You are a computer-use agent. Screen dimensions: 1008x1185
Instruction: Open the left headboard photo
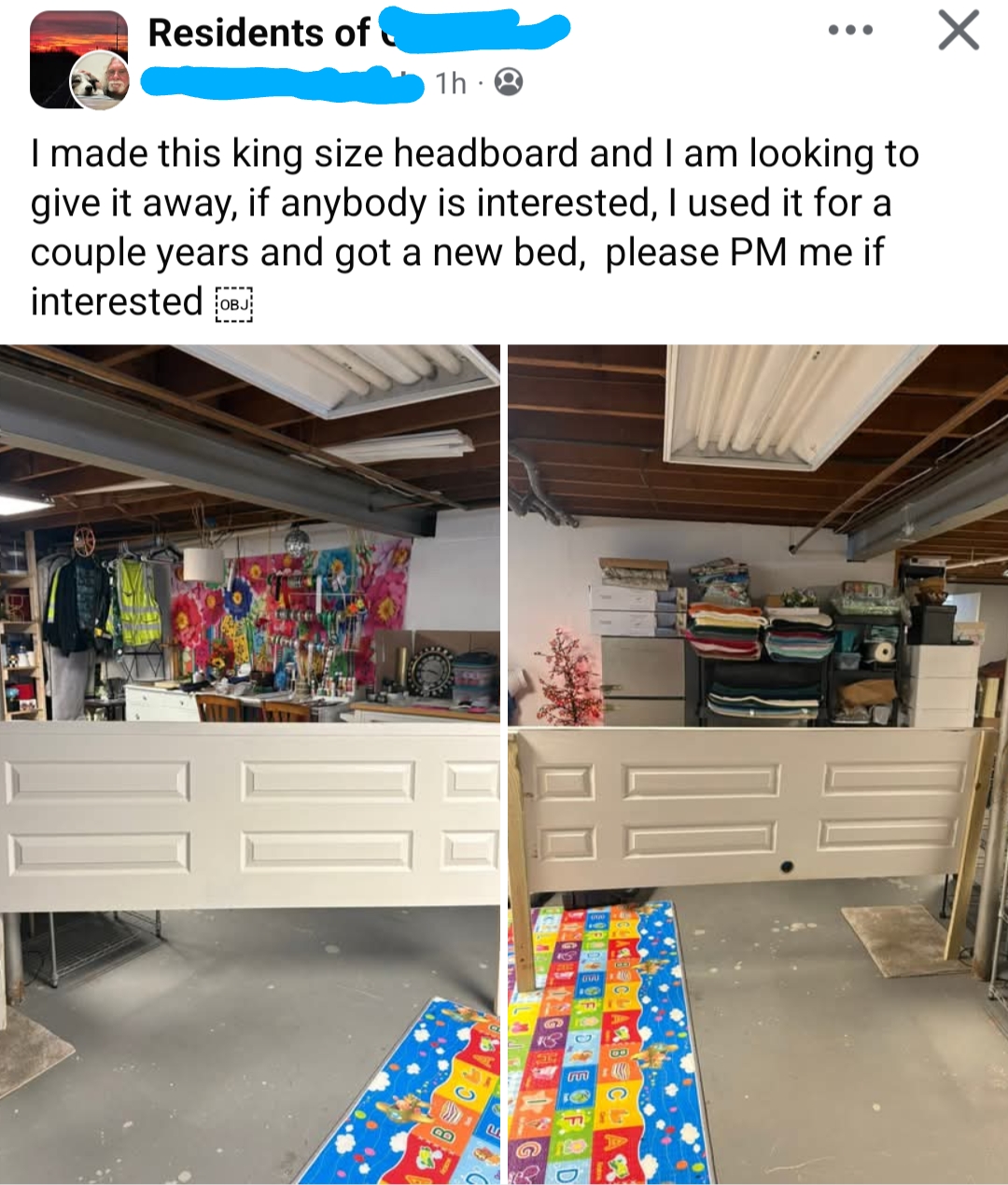click(249, 763)
